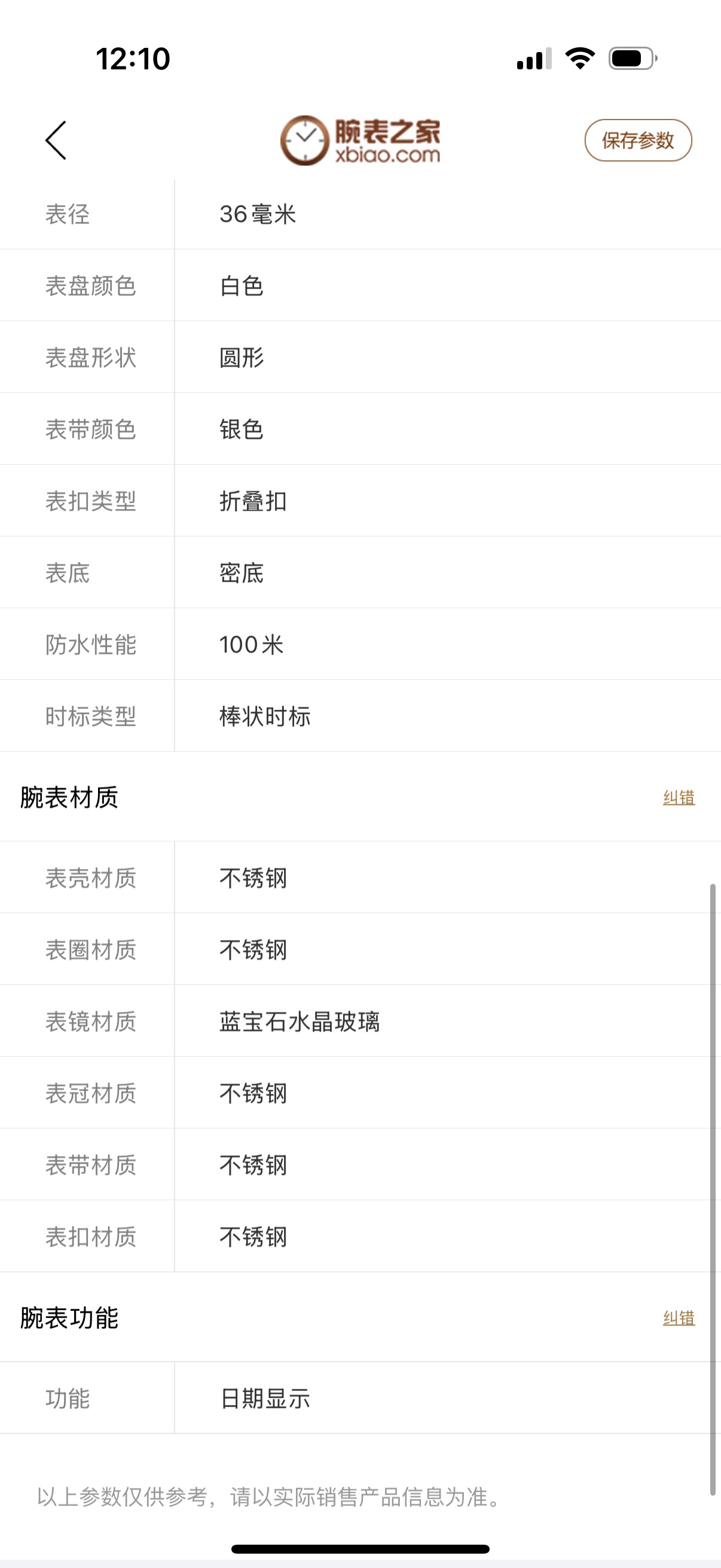Tap the 保存参数 button
This screenshot has width=721, height=1568.
click(638, 140)
